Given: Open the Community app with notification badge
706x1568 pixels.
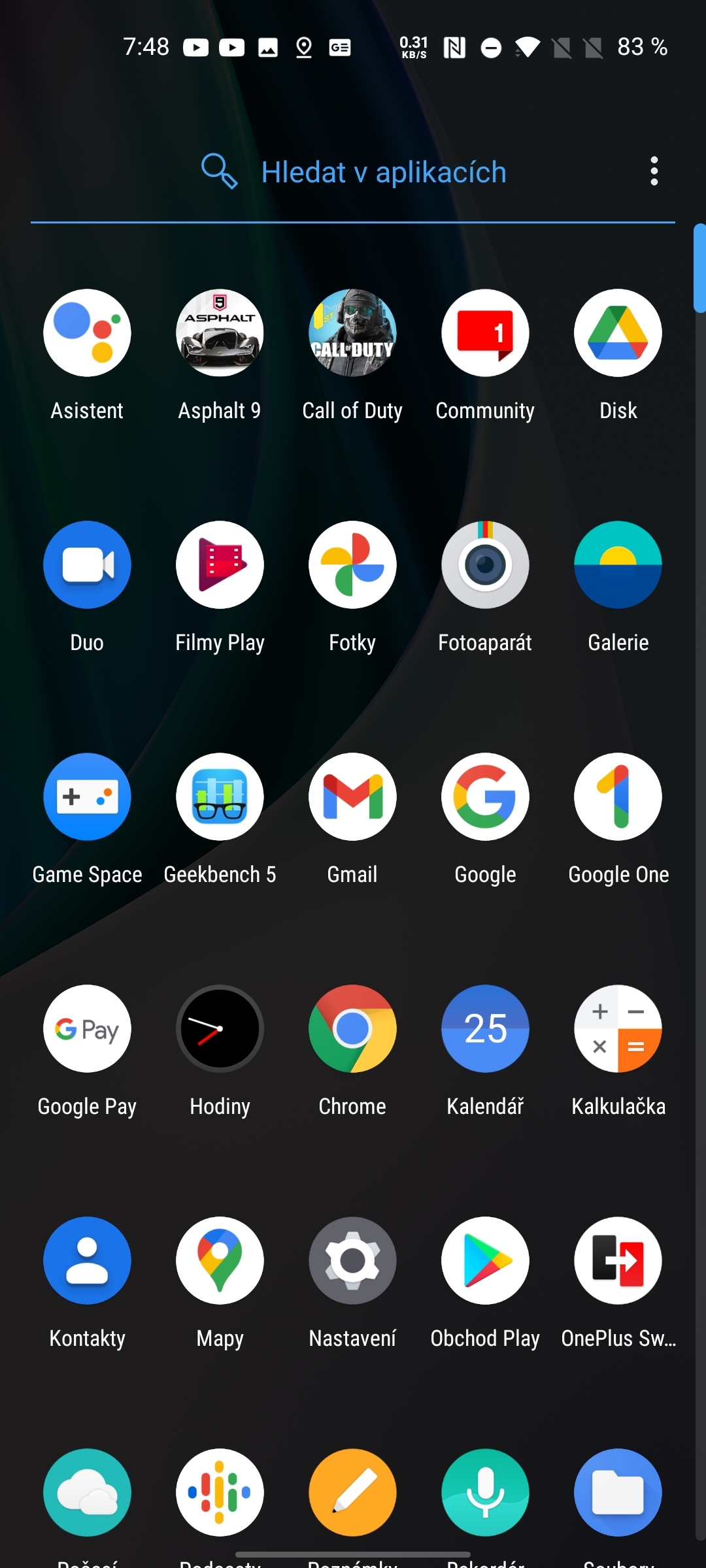Looking at the screenshot, I should (x=485, y=333).
